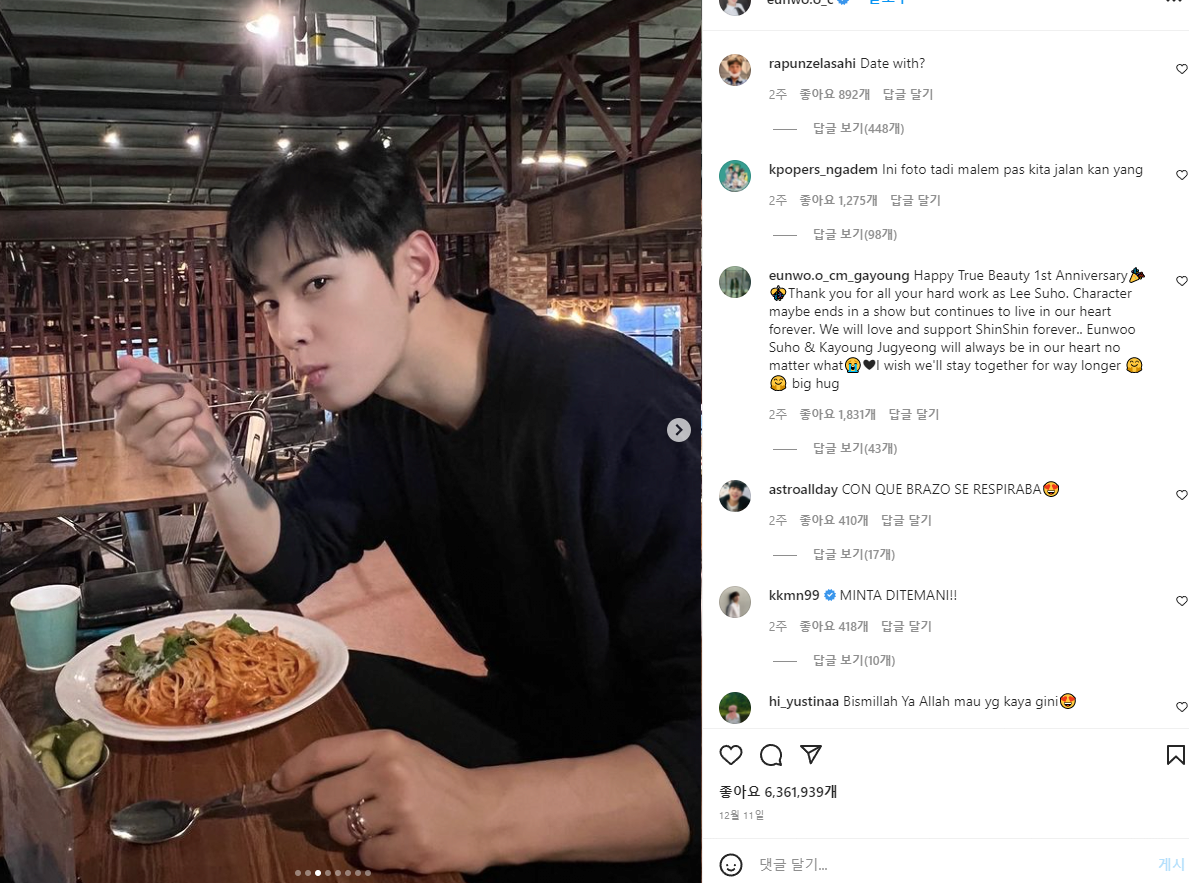Go to the next photo in the carousel
This screenshot has height=883, width=1189.
point(679,430)
